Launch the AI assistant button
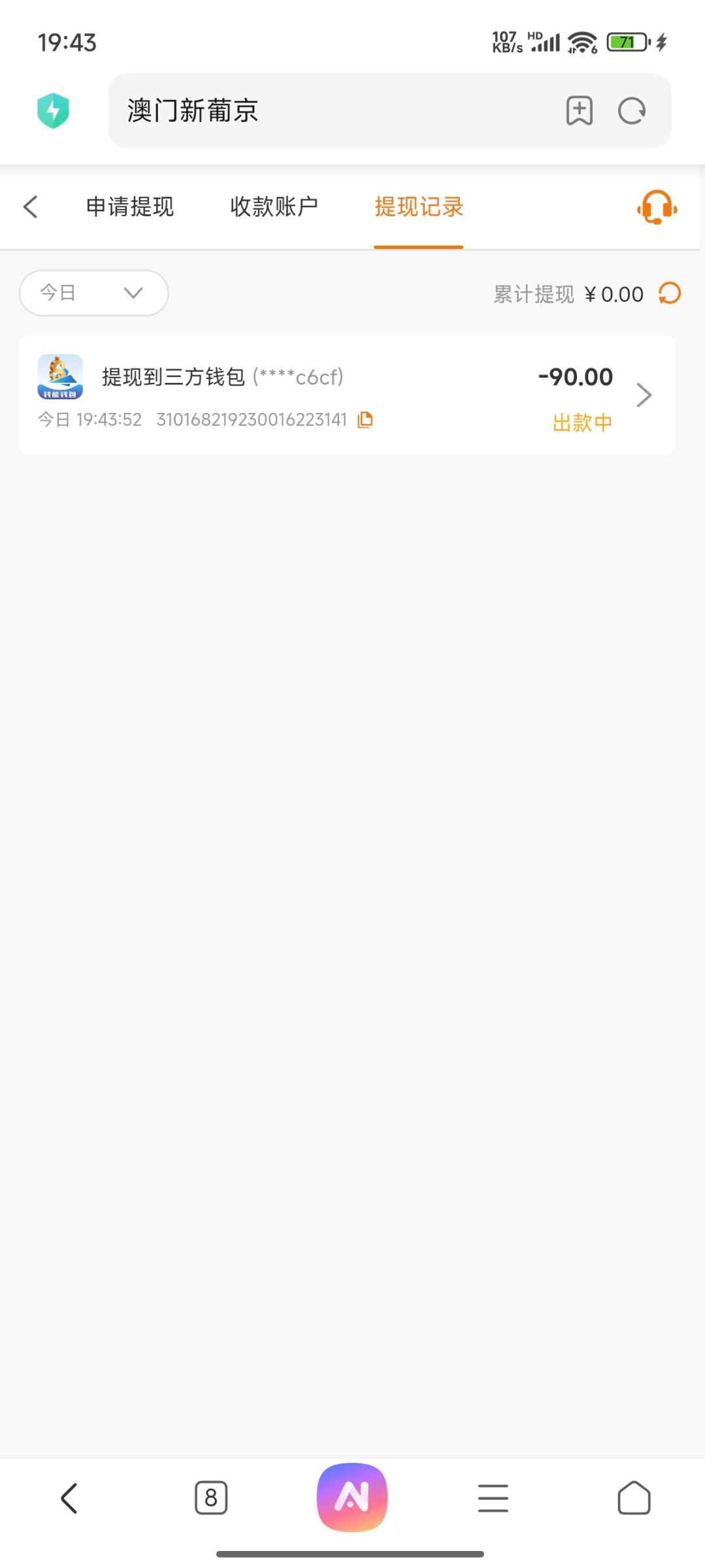 pos(352,1497)
